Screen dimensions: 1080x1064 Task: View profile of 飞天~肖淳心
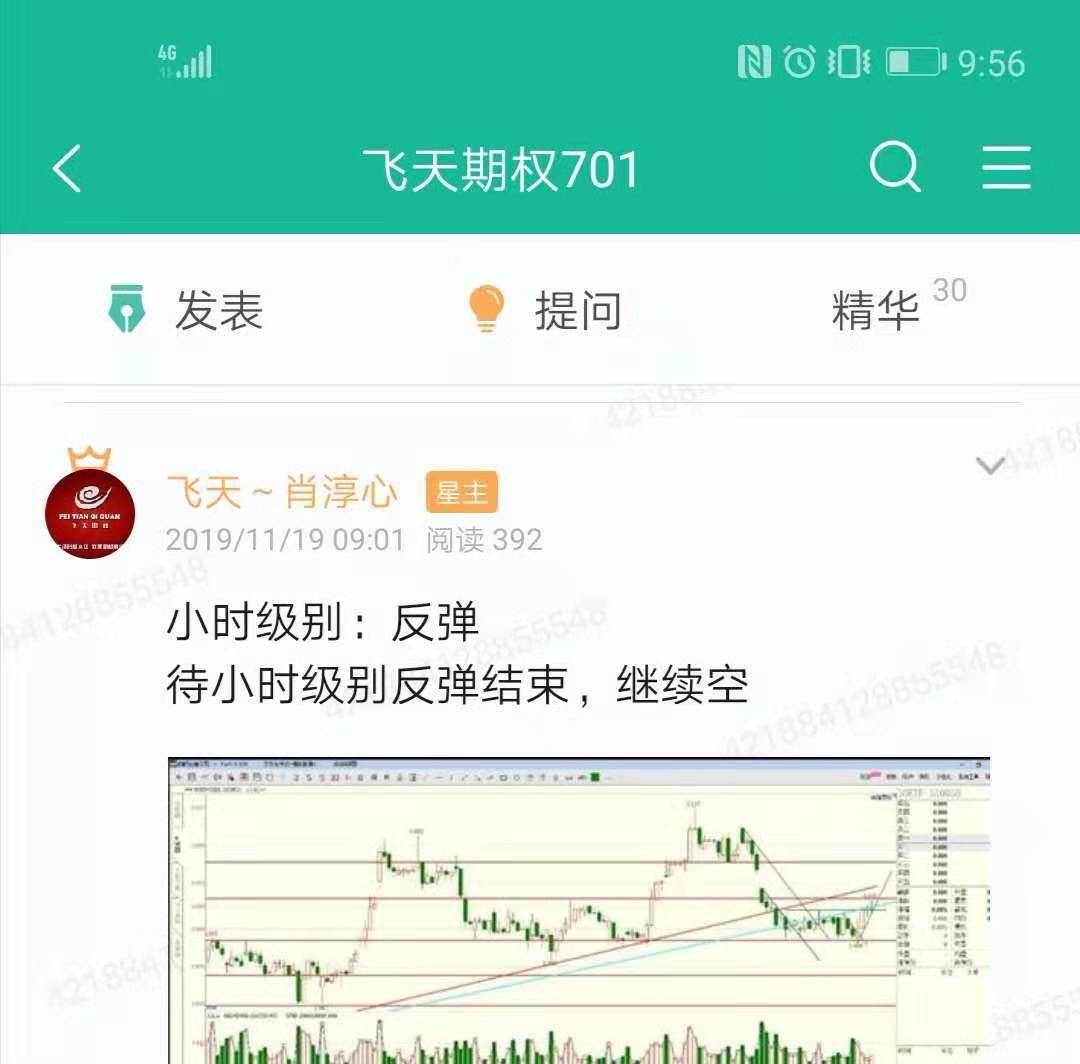click(282, 493)
